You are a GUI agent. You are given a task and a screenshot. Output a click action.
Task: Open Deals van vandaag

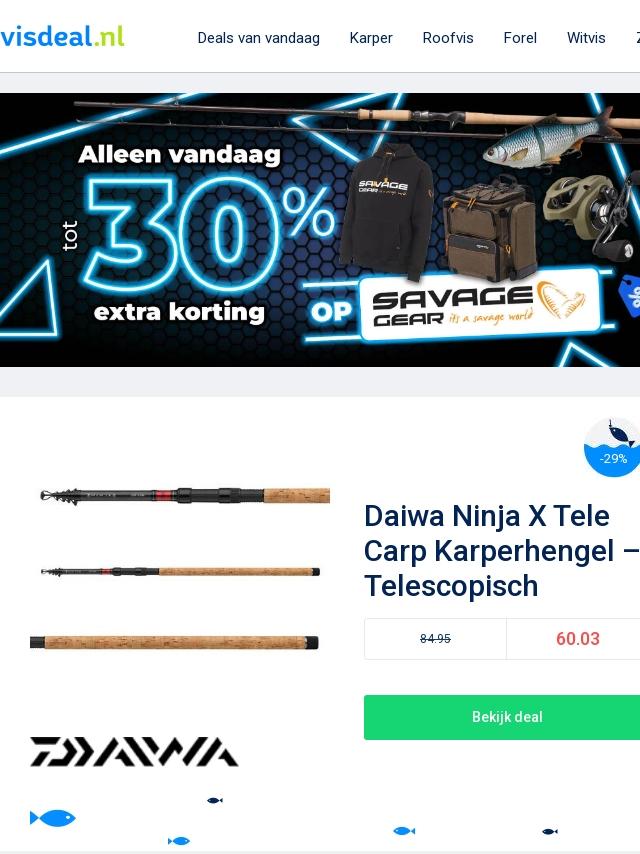pyautogui.click(x=258, y=38)
